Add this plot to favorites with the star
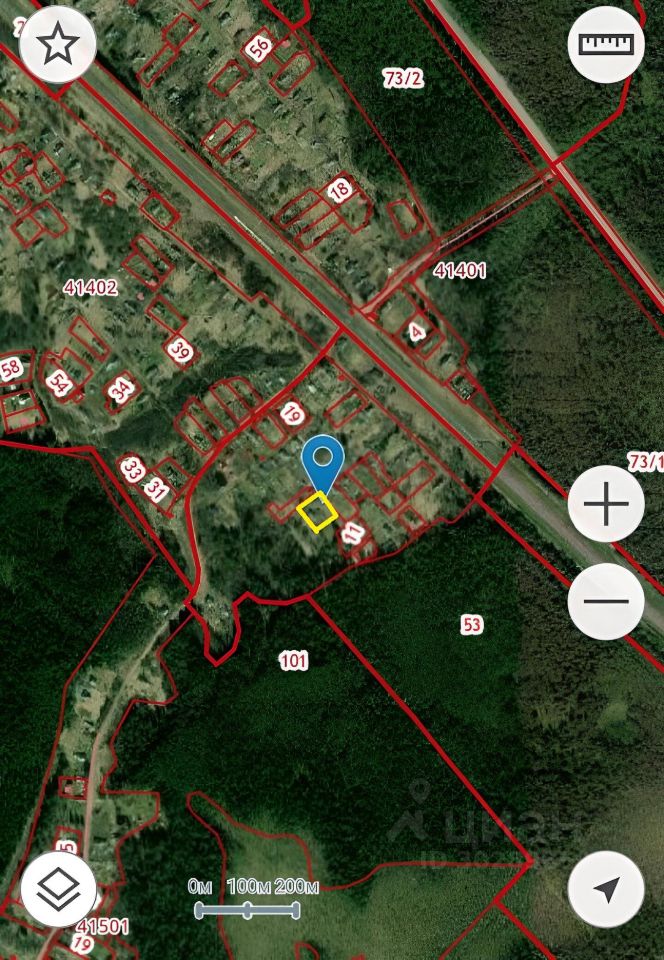The image size is (664, 960). tap(58, 44)
